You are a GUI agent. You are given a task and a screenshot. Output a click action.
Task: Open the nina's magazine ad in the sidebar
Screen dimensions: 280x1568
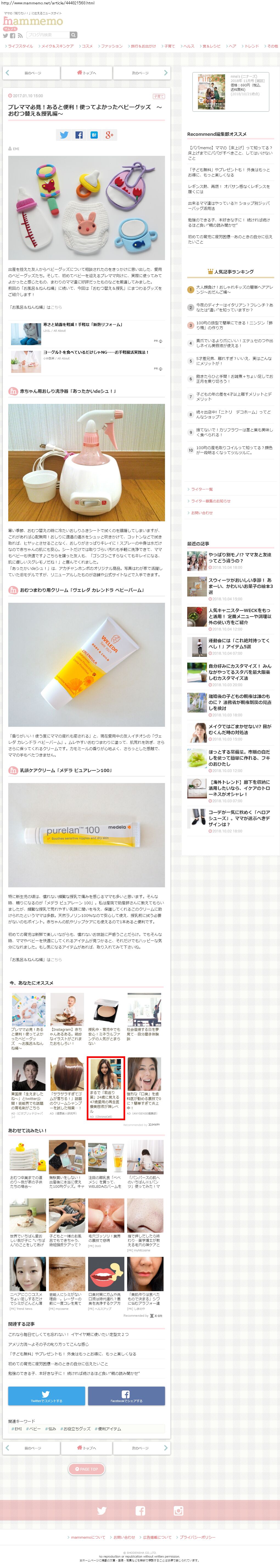point(230,91)
